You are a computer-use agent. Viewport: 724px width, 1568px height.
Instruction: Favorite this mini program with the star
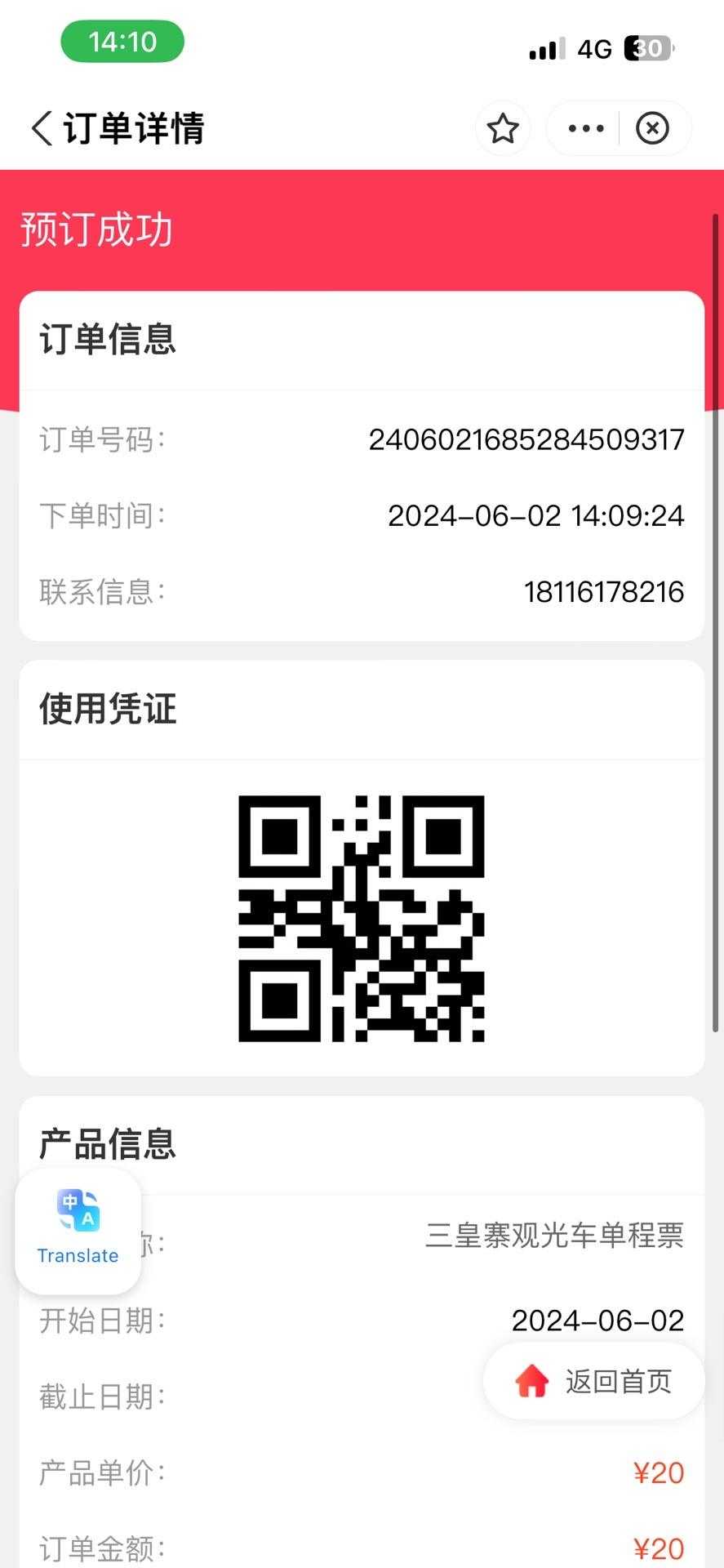click(x=503, y=128)
